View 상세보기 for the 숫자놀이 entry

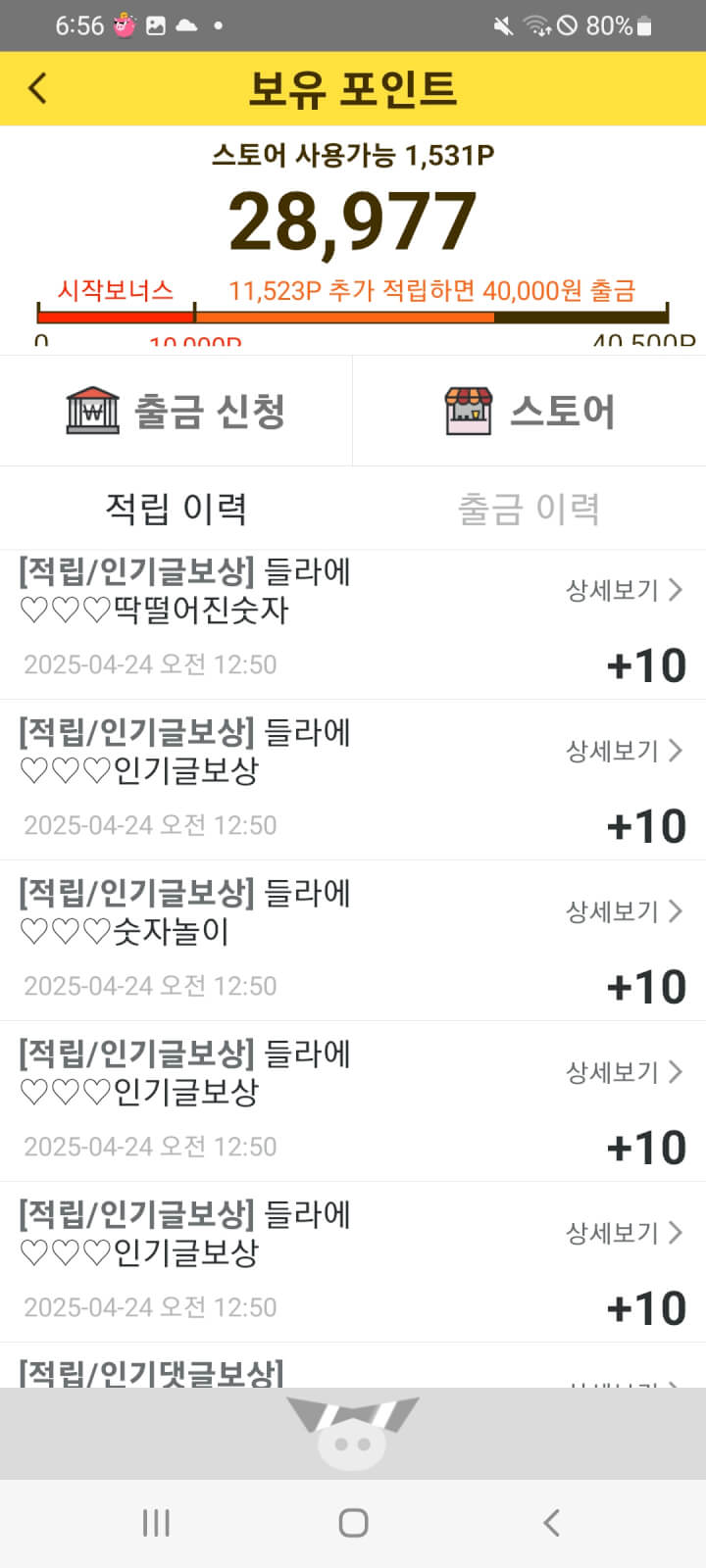coord(623,911)
